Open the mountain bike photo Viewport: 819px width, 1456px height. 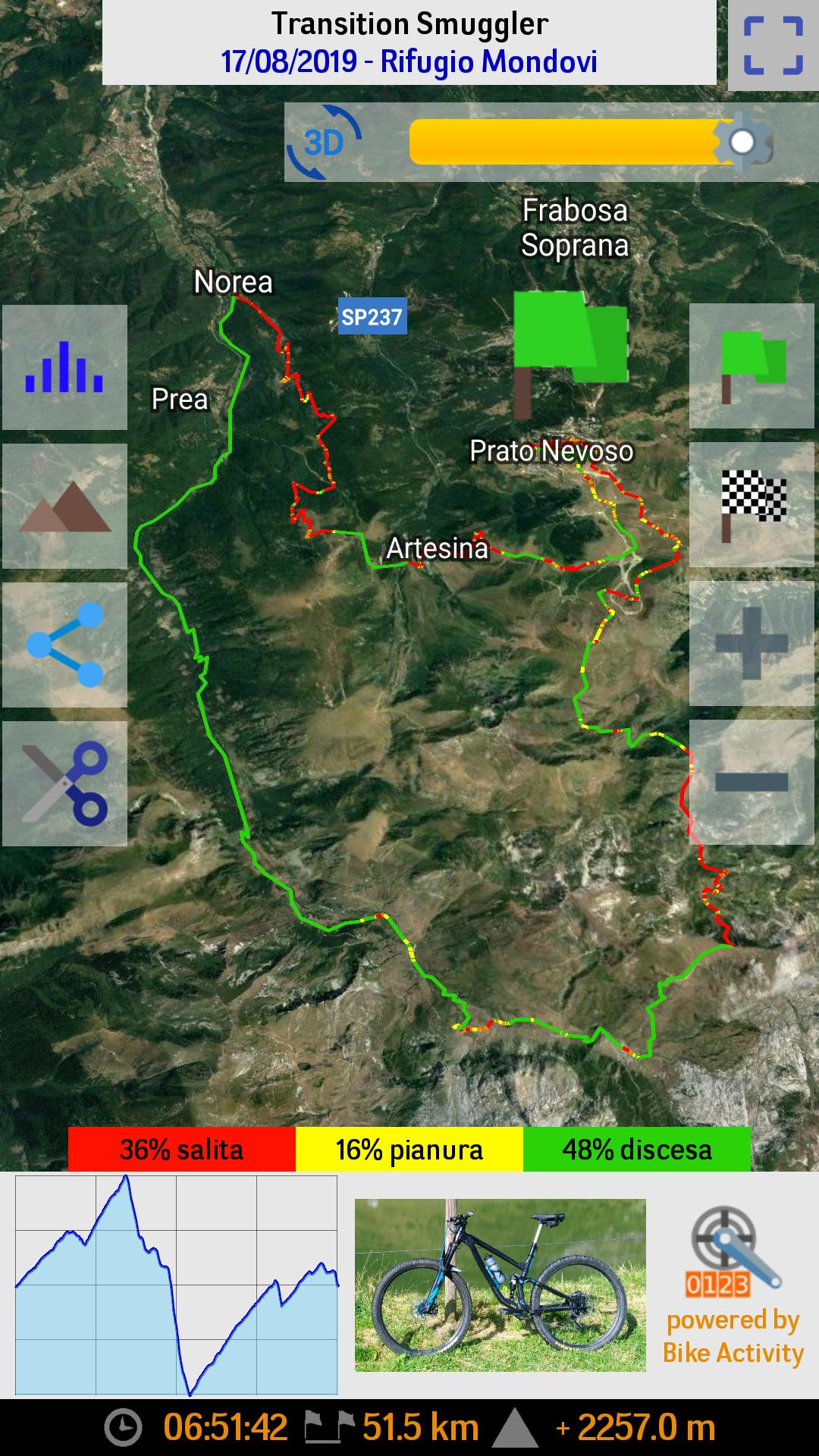500,1285
